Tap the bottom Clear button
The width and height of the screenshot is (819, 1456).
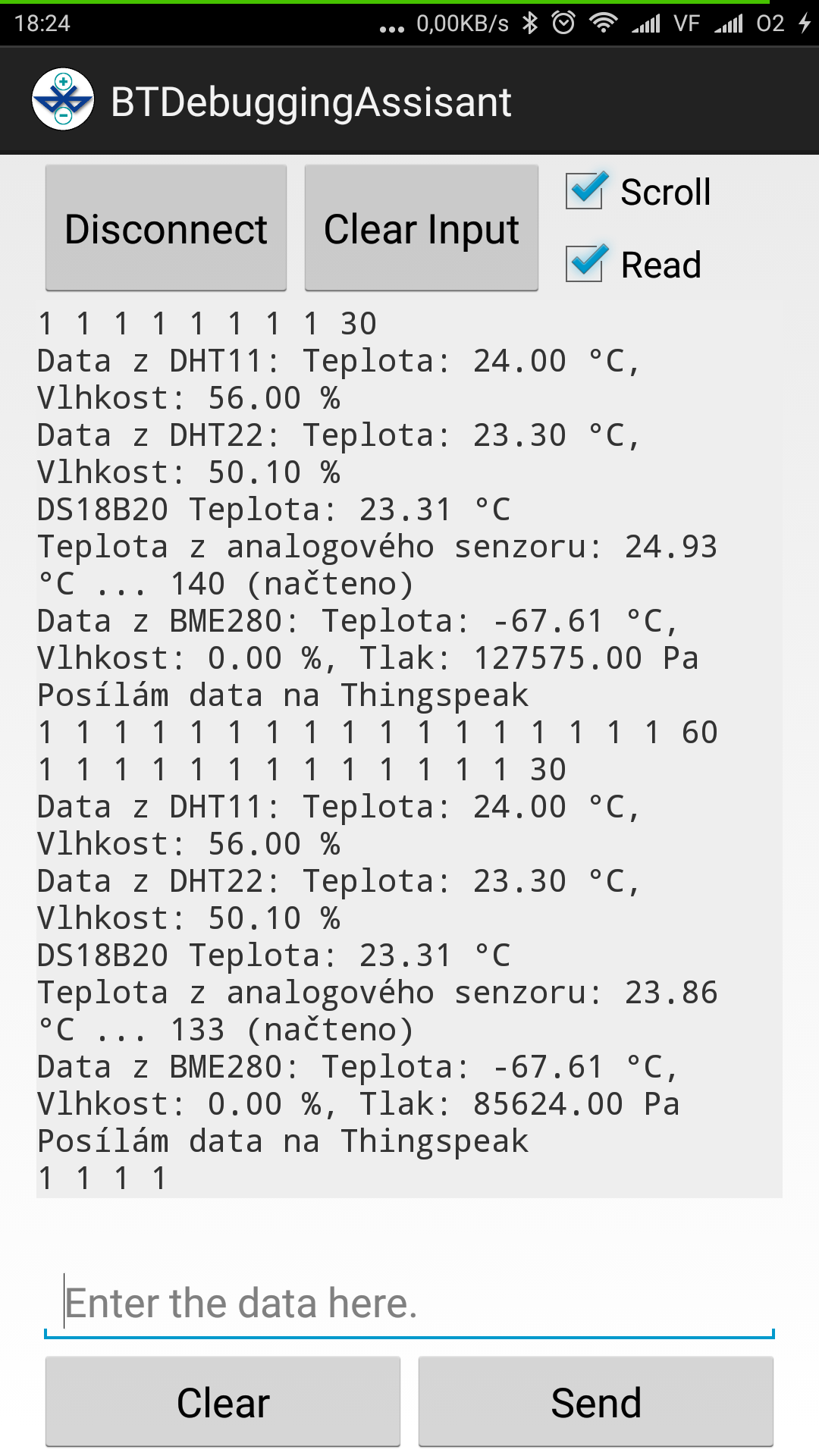(x=223, y=1402)
